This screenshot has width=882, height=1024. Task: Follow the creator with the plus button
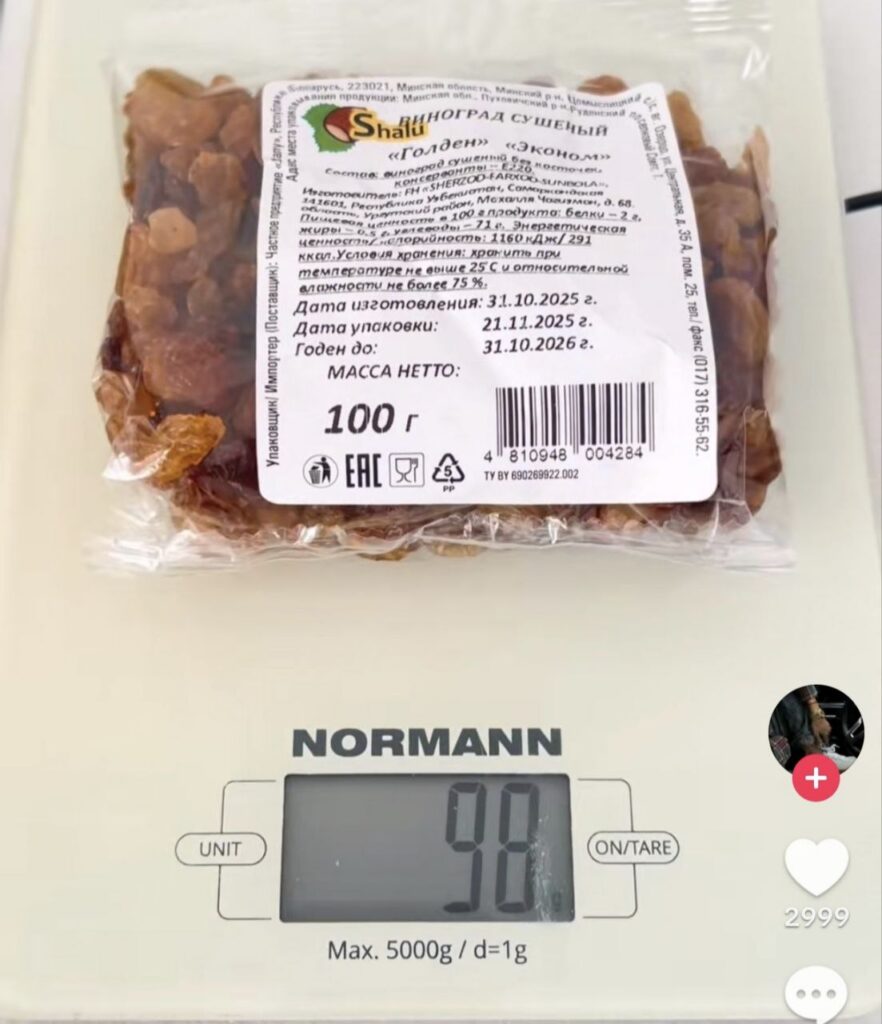(816, 779)
